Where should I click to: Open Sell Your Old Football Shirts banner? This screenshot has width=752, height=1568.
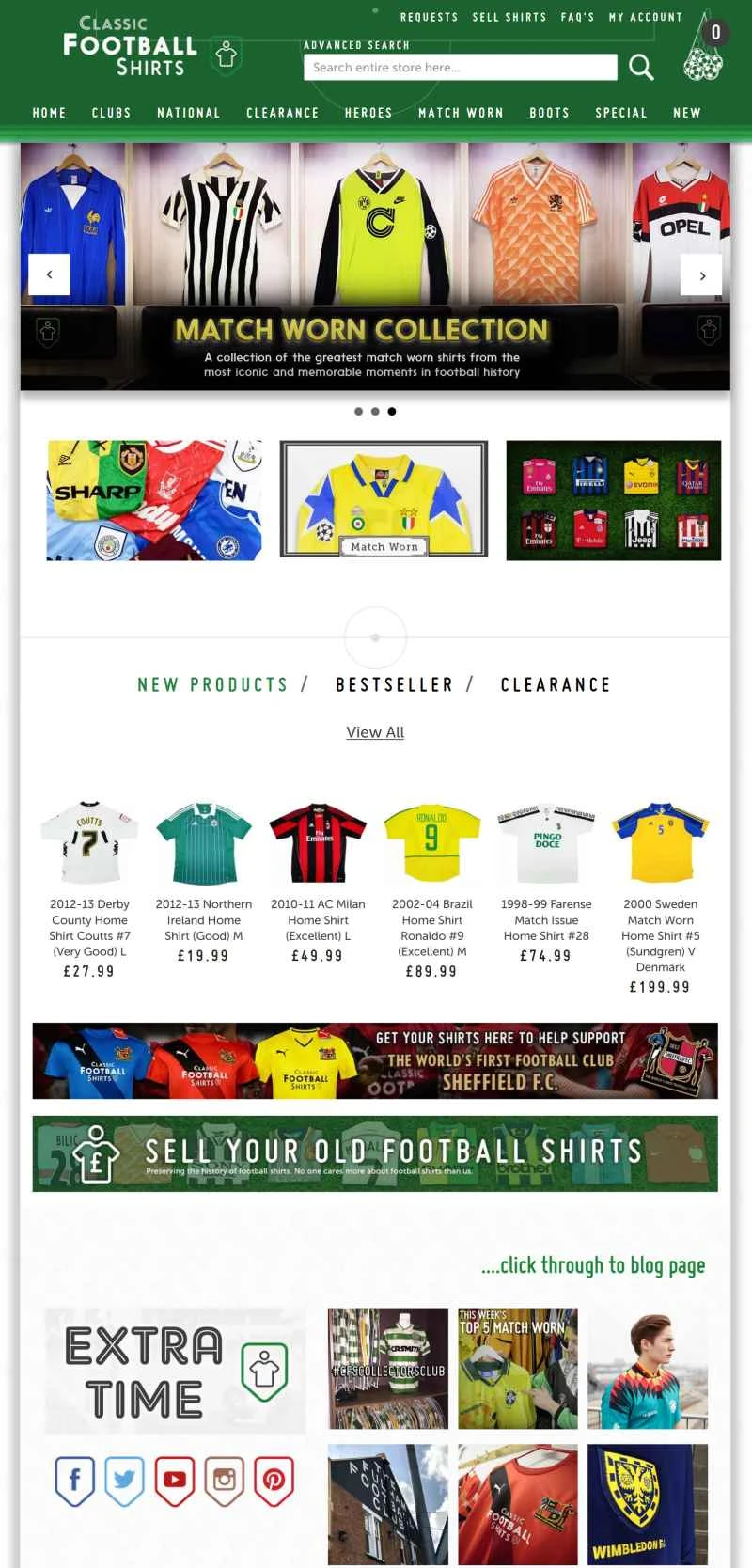[375, 1153]
